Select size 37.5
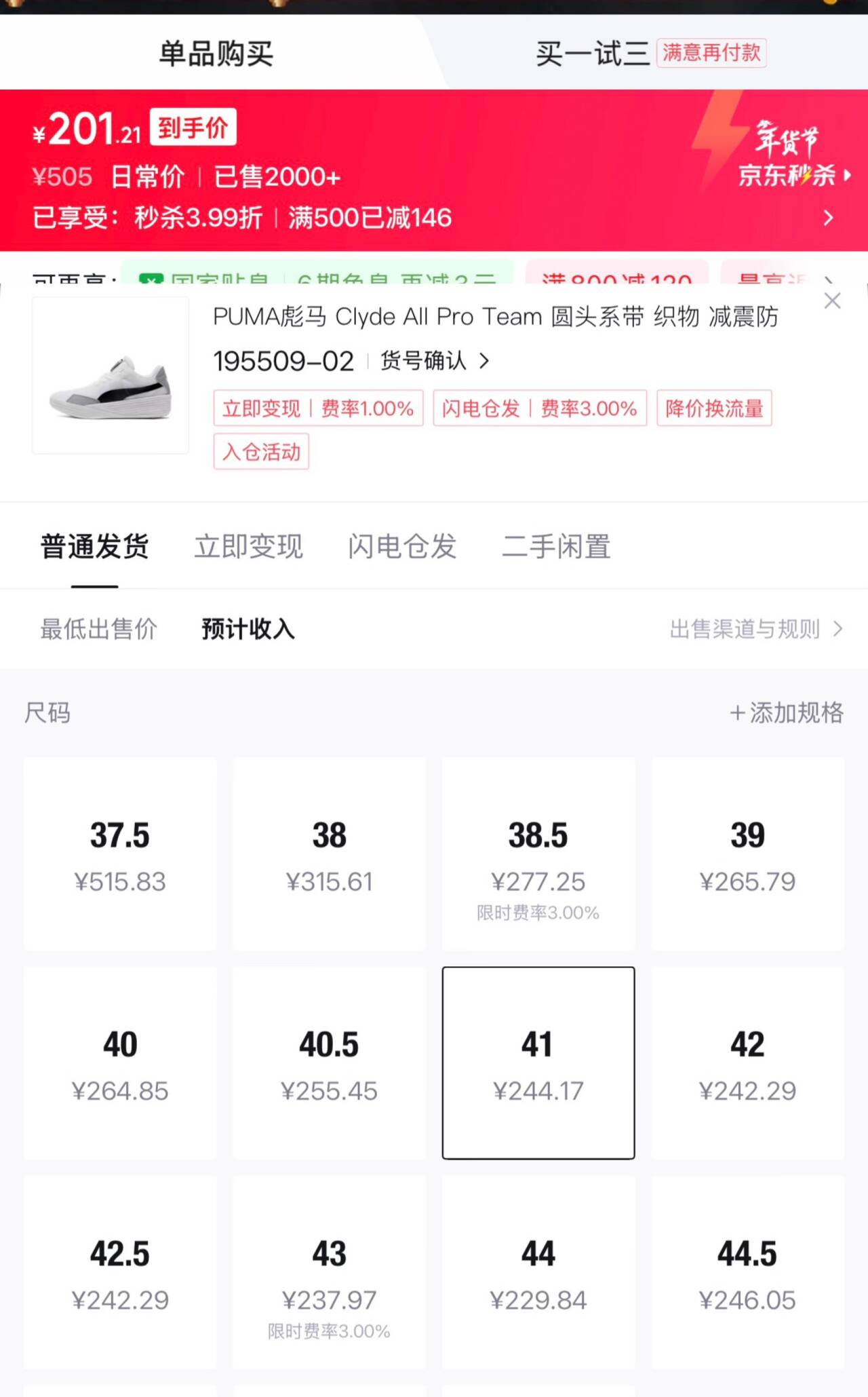 (x=120, y=854)
